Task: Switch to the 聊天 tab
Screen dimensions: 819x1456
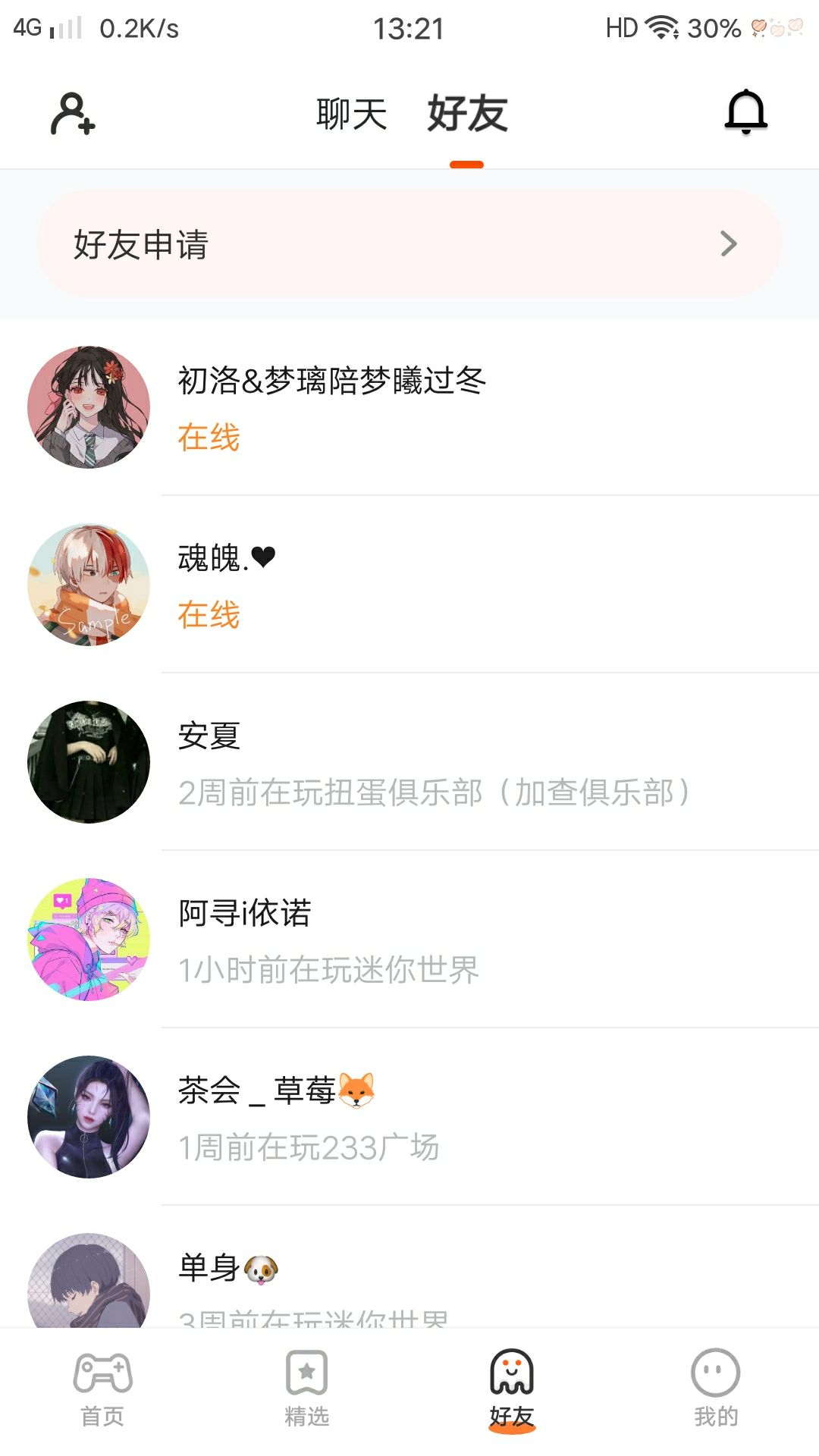Action: pyautogui.click(x=351, y=115)
